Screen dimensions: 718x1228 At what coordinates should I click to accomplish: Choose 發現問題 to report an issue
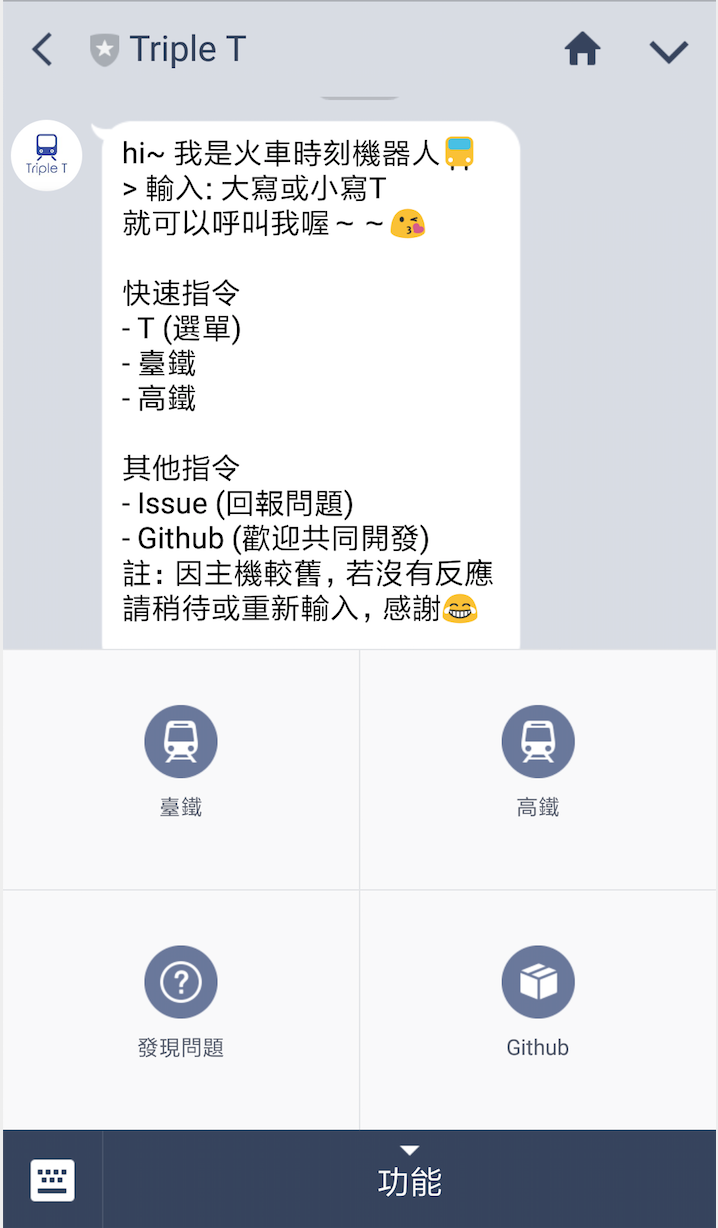tap(181, 1002)
